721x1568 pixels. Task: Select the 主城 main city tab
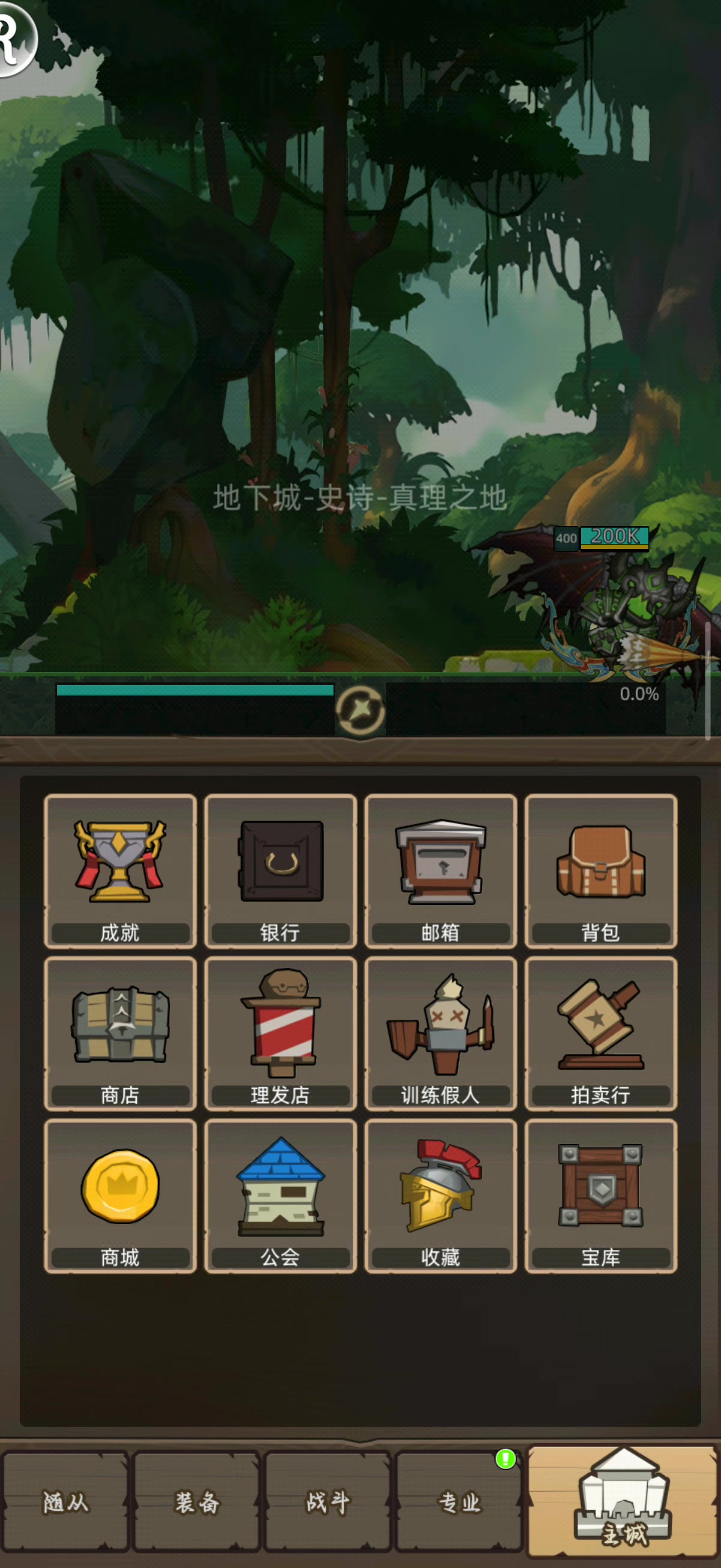point(623,1501)
